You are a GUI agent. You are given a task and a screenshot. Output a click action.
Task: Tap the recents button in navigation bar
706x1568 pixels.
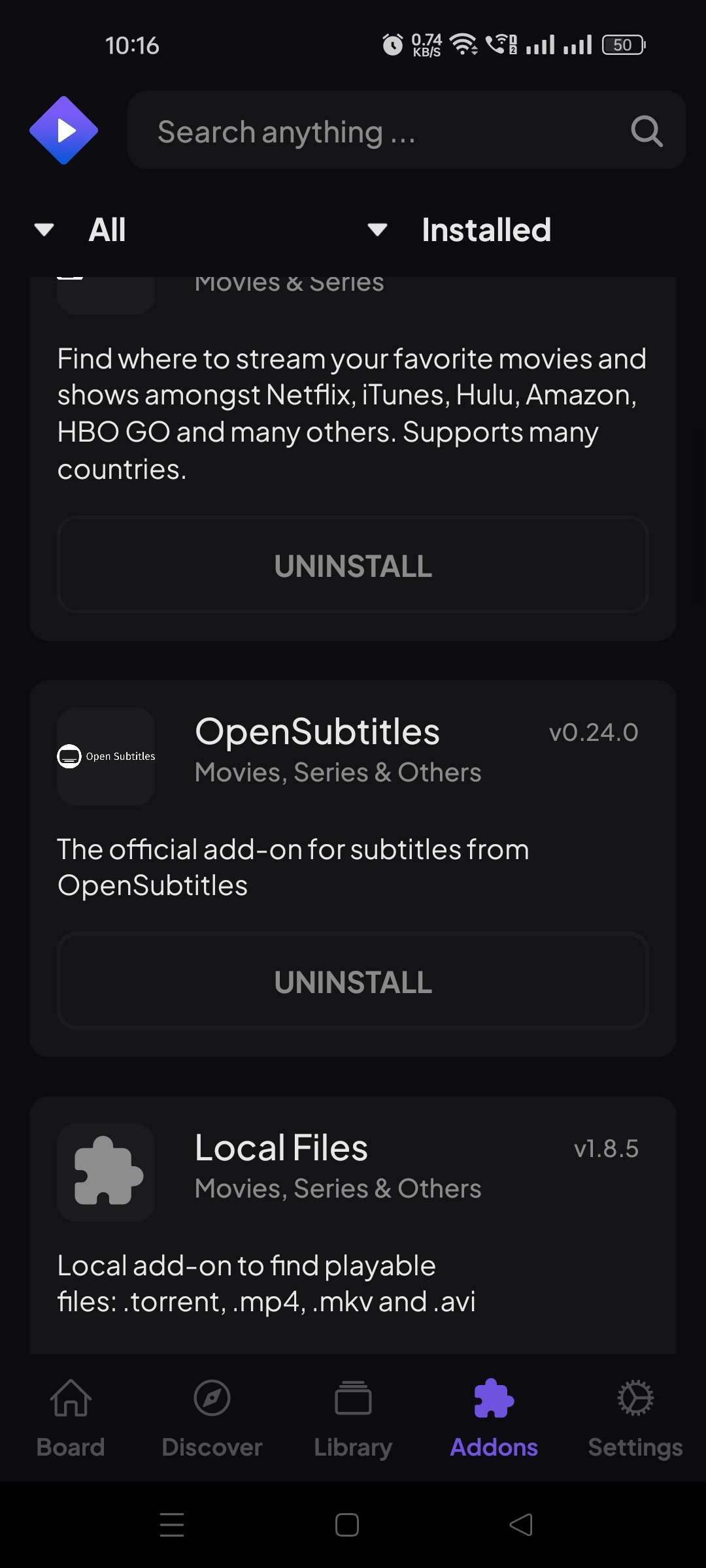pos(173,1525)
